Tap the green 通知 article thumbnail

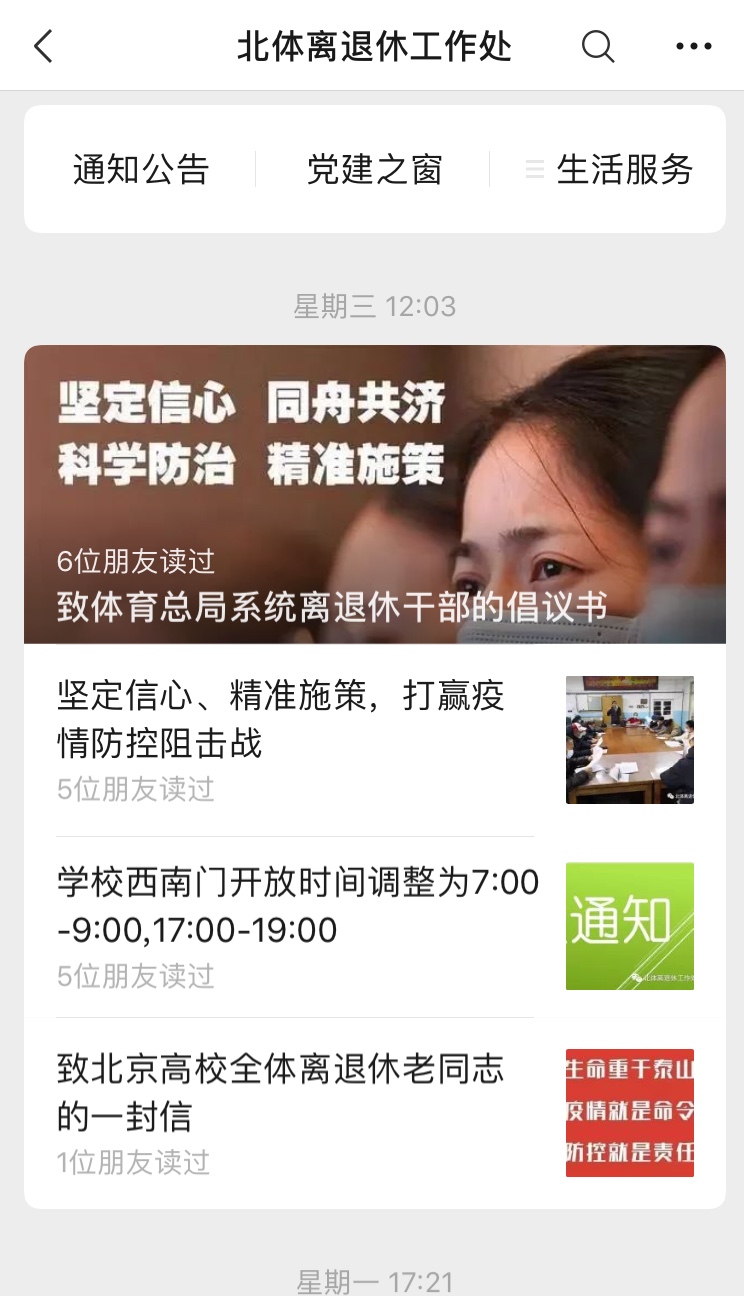click(x=629, y=925)
